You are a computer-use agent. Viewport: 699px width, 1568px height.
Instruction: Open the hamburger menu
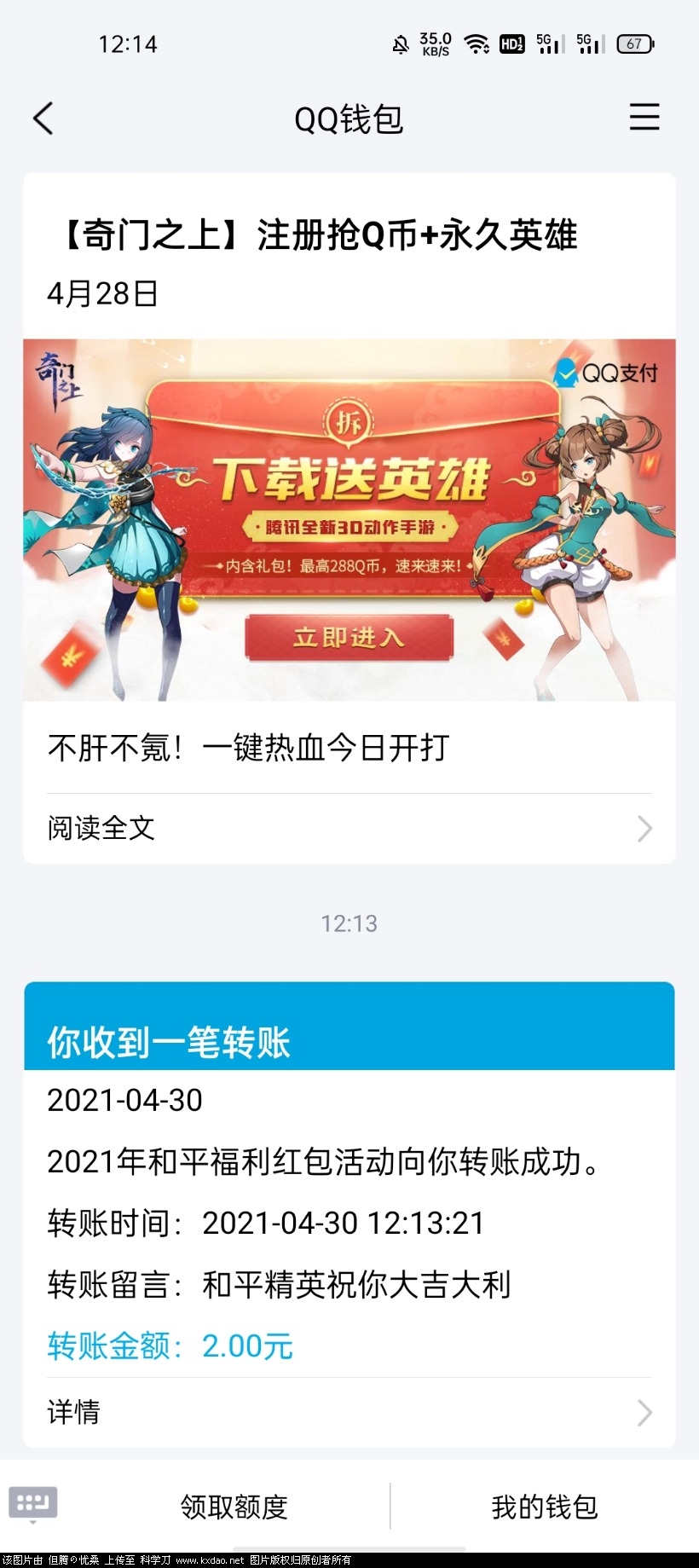pos(644,117)
